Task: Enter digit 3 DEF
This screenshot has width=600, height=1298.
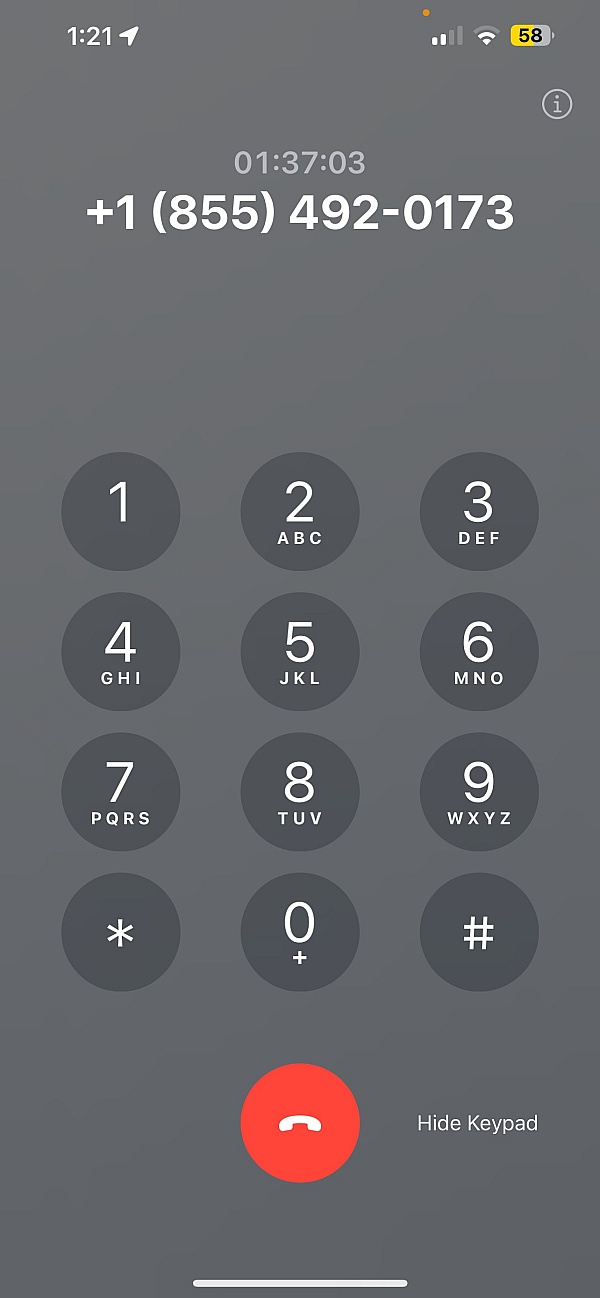Action: click(x=479, y=511)
